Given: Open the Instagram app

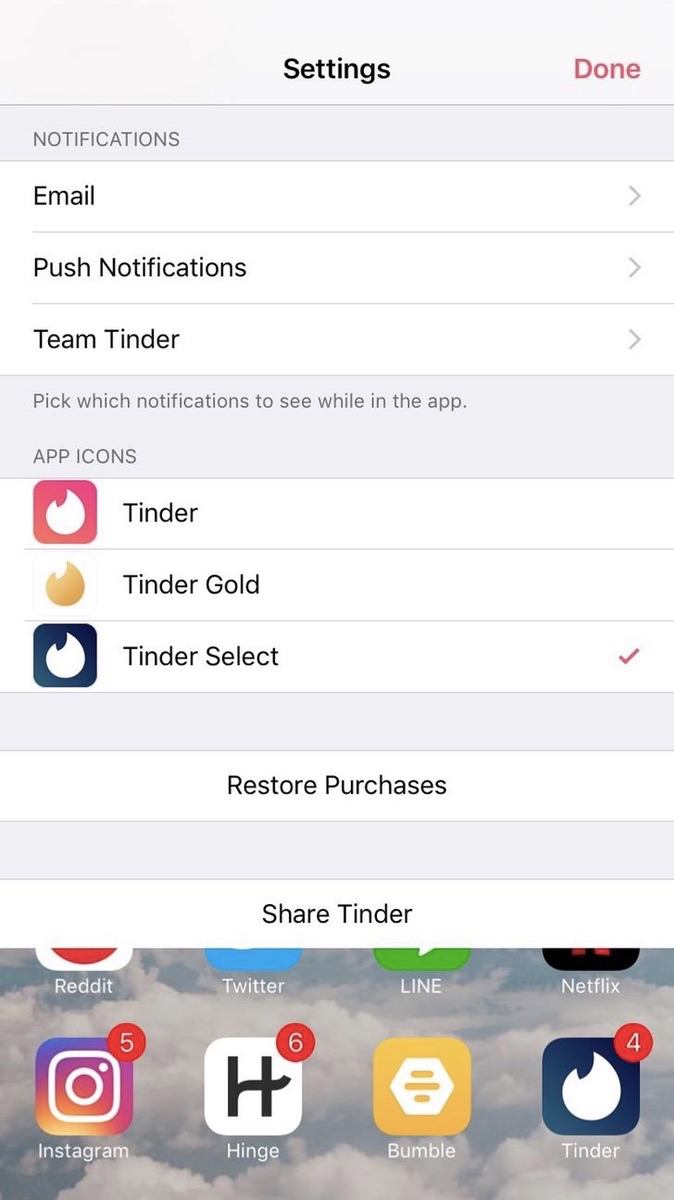Looking at the screenshot, I should 84,1087.
